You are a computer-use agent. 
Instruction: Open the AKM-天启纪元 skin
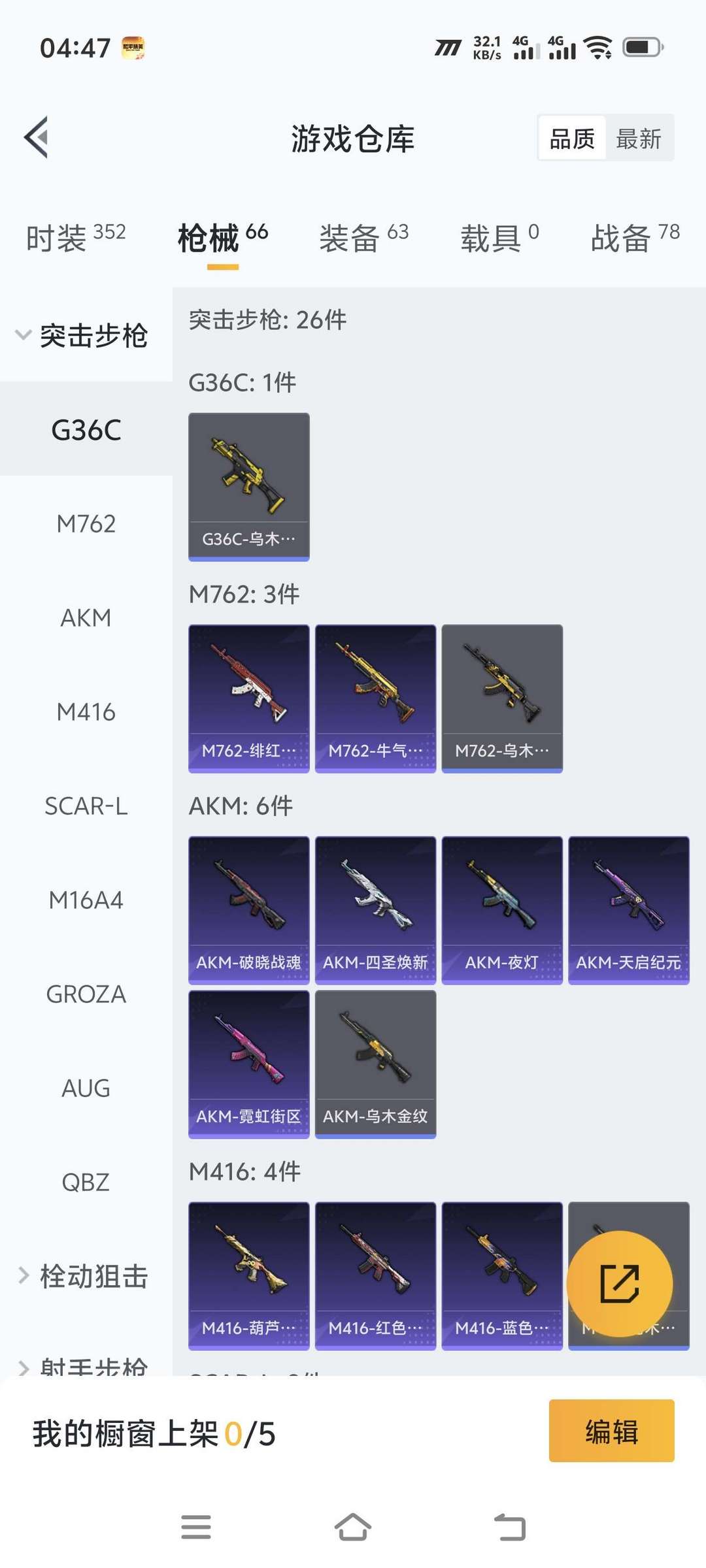point(628,910)
